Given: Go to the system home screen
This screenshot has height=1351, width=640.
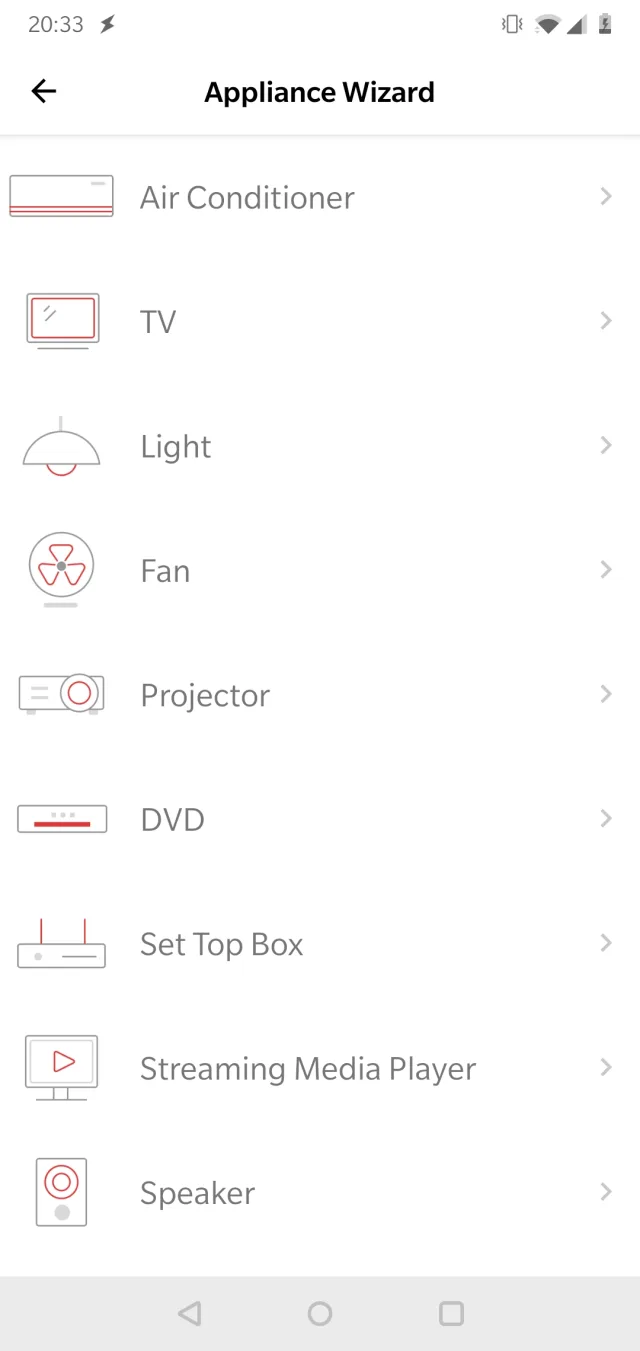Looking at the screenshot, I should click(320, 1313).
